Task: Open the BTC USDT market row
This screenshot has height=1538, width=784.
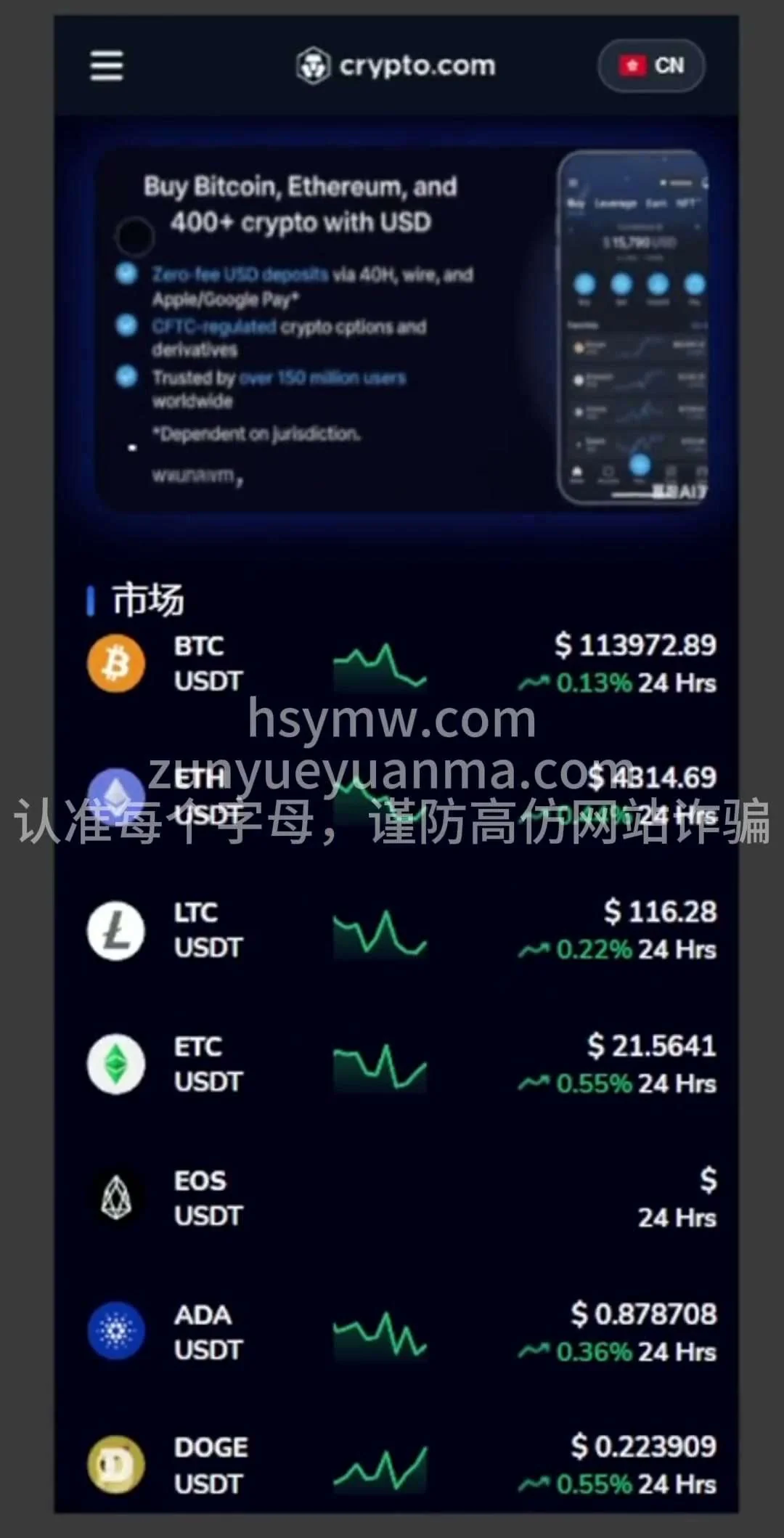Action: pyautogui.click(x=401, y=664)
